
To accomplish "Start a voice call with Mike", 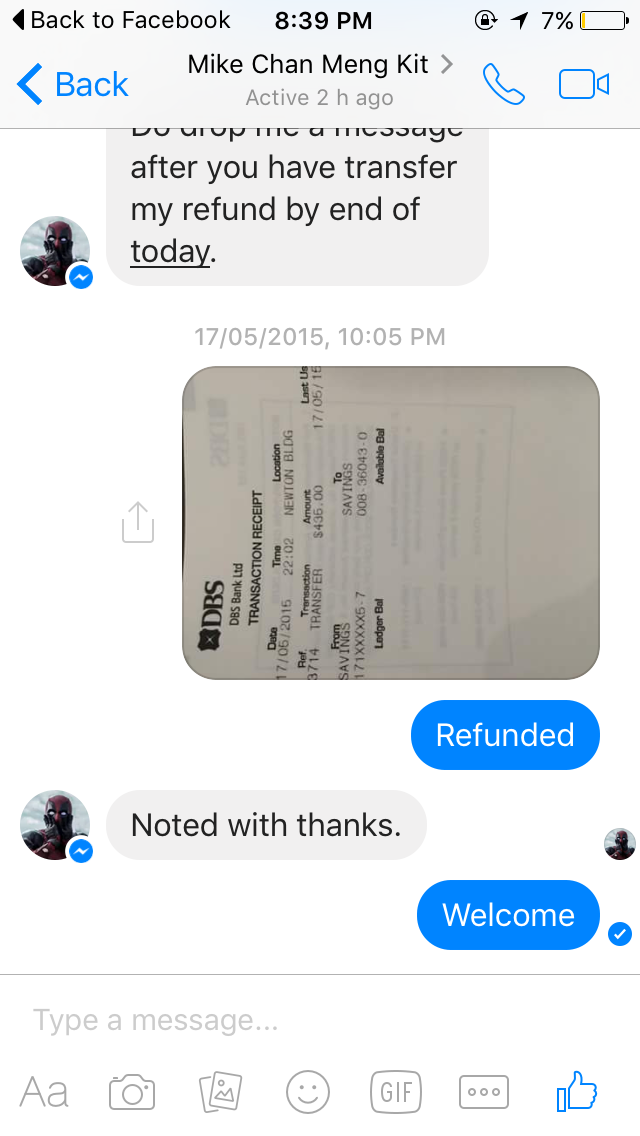I will [504, 84].
